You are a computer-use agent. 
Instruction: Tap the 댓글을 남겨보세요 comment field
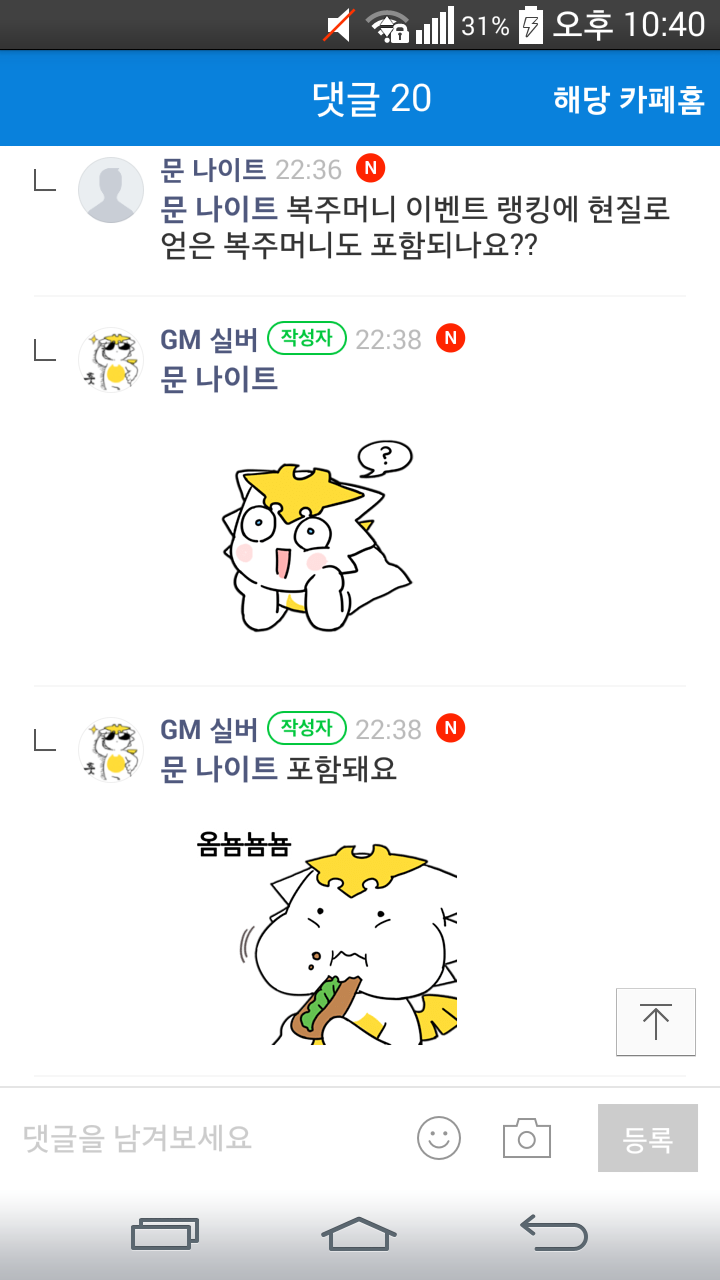pyautogui.click(x=200, y=1138)
